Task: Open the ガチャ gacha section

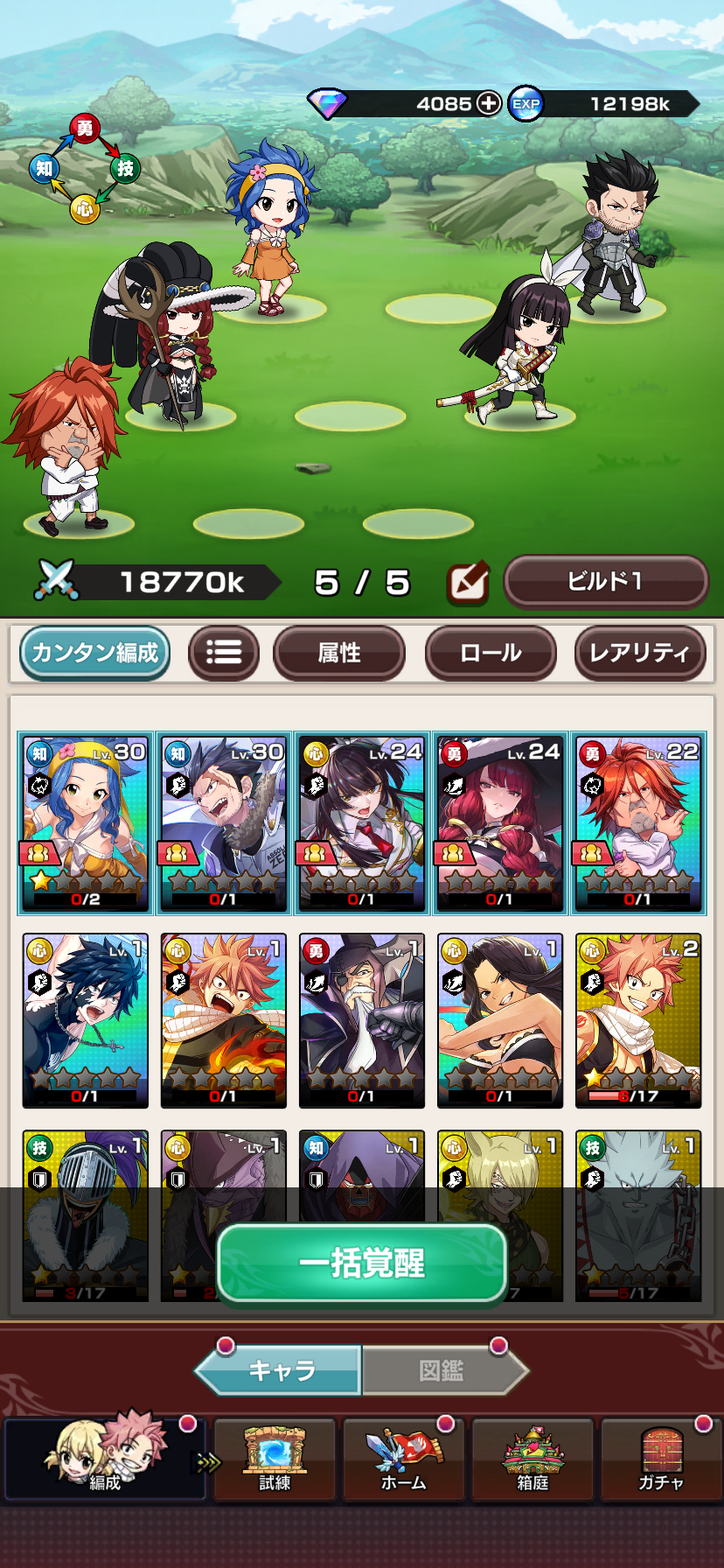Action: pyautogui.click(x=661, y=1460)
